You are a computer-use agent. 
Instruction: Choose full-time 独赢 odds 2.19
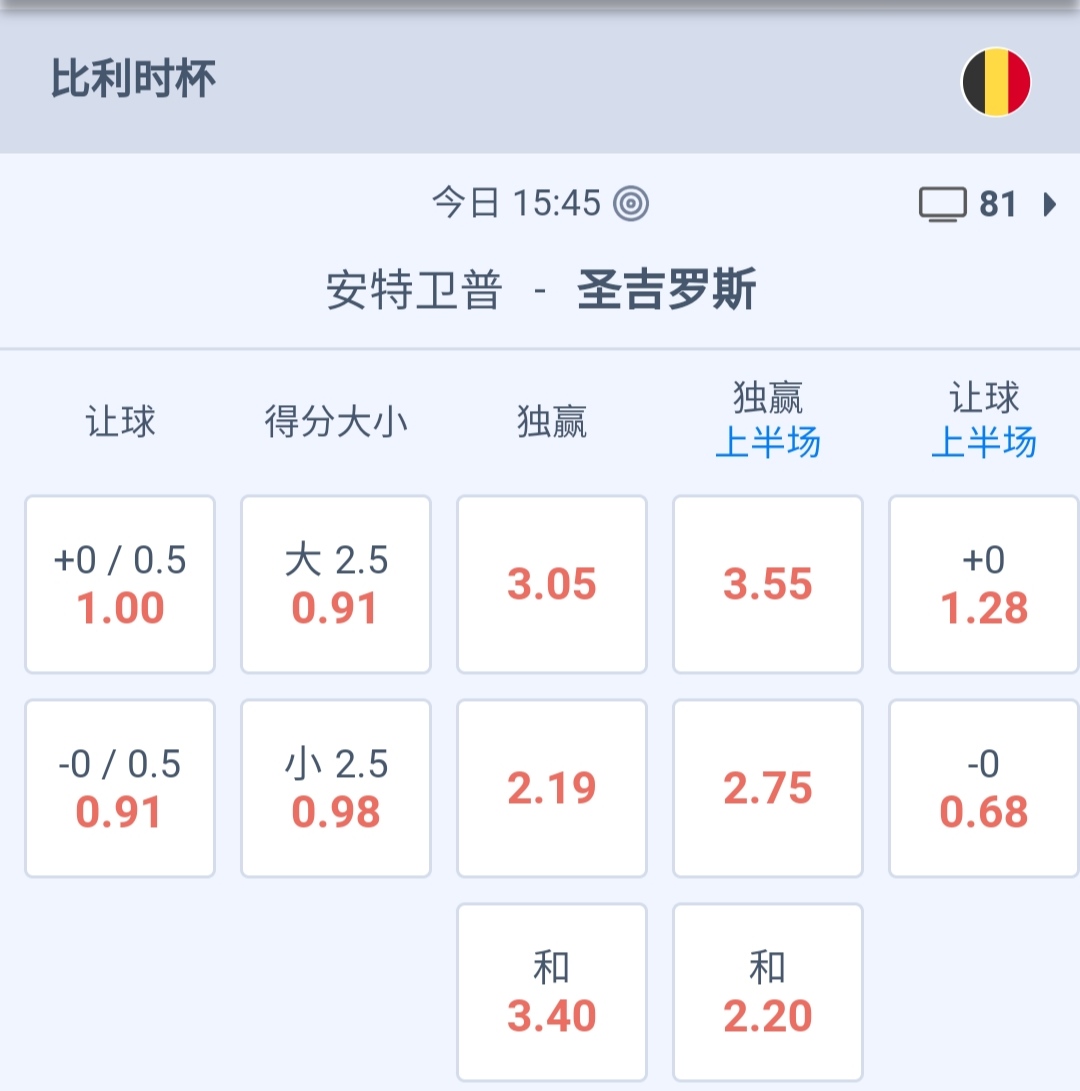(552, 789)
